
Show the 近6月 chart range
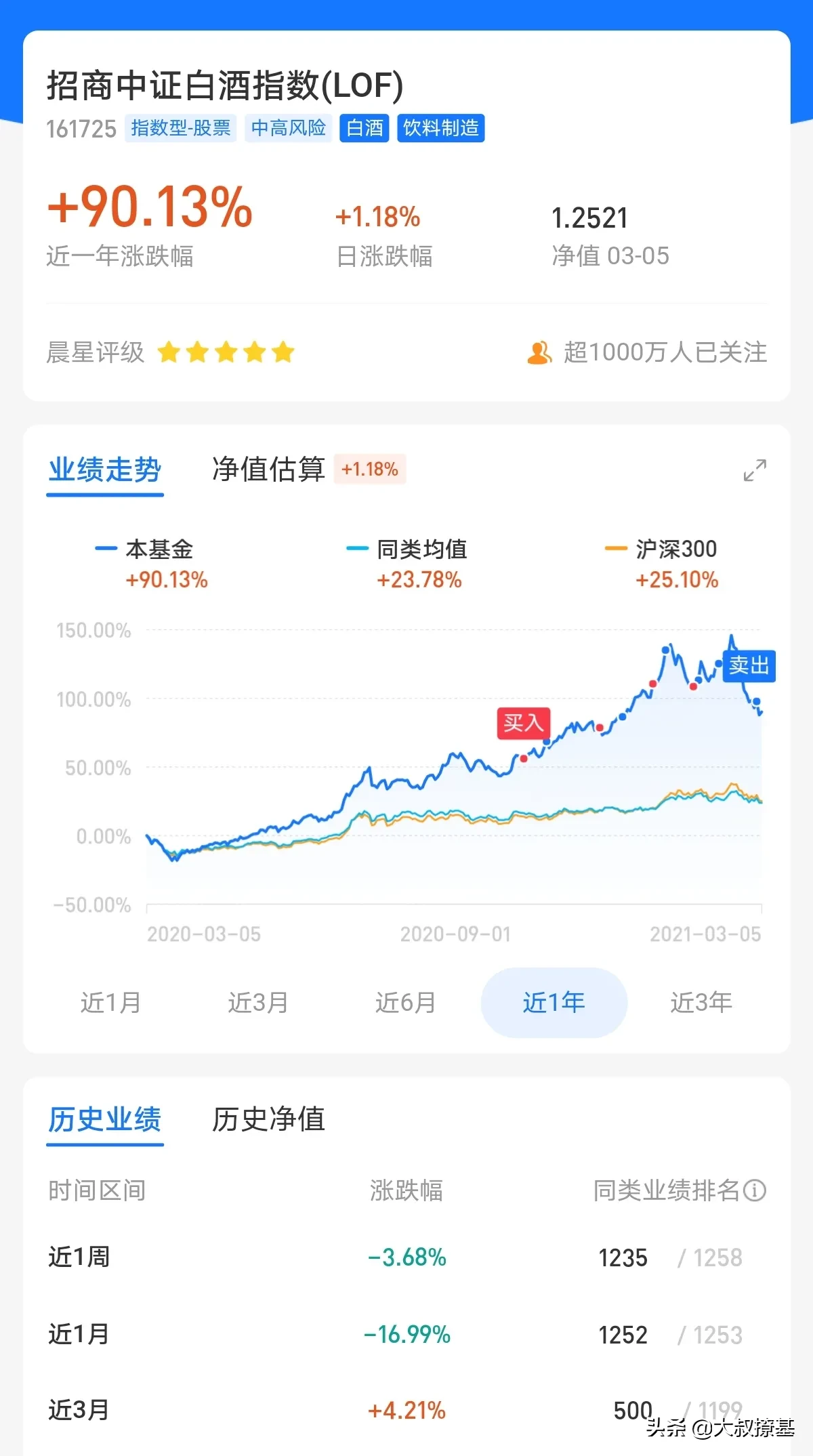(x=406, y=1002)
